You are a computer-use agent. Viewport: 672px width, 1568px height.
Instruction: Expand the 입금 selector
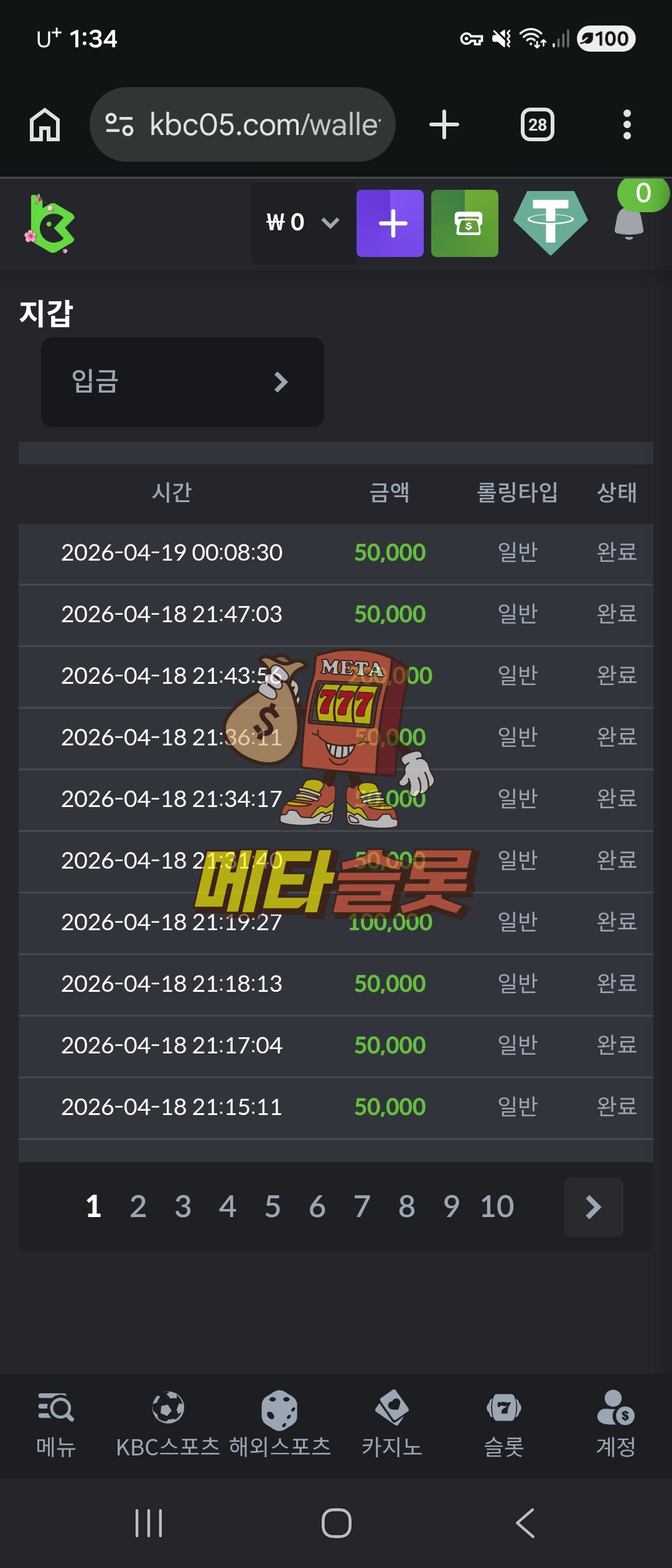(182, 382)
